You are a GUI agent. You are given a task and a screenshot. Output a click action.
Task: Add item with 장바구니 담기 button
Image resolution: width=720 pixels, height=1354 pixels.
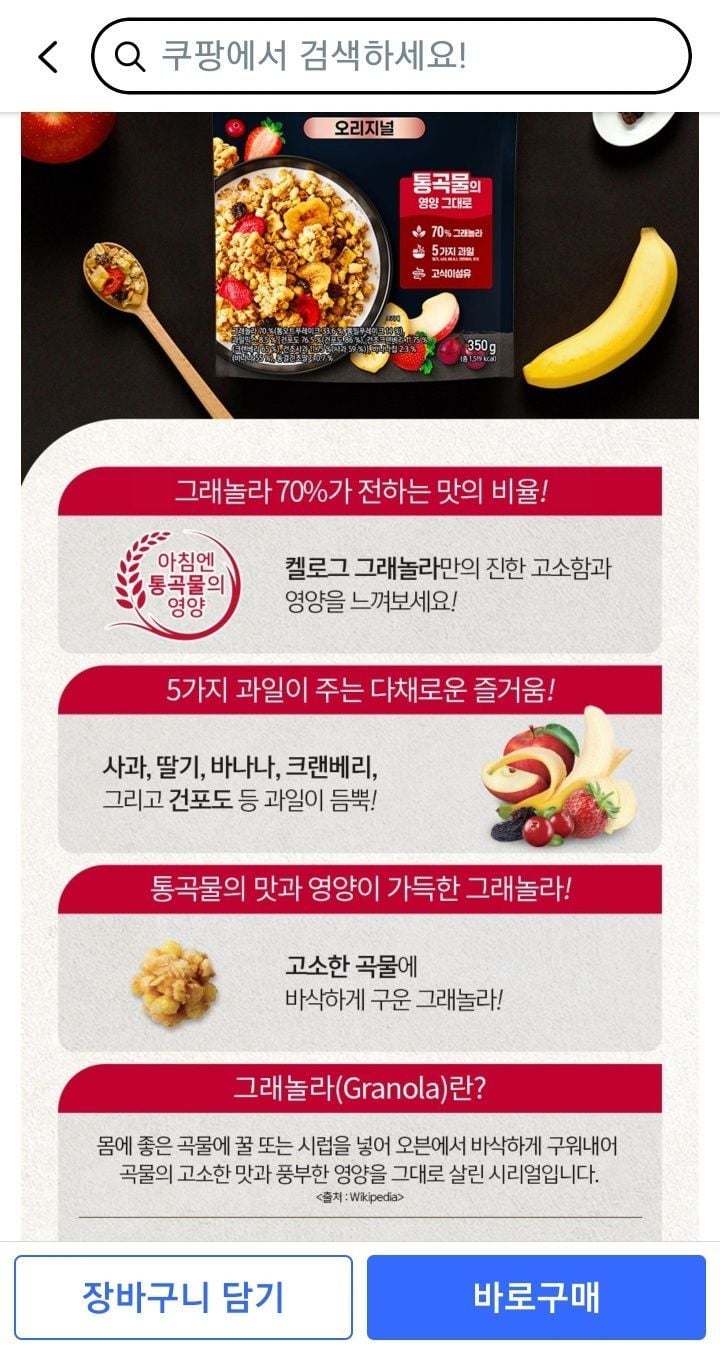(x=183, y=1297)
